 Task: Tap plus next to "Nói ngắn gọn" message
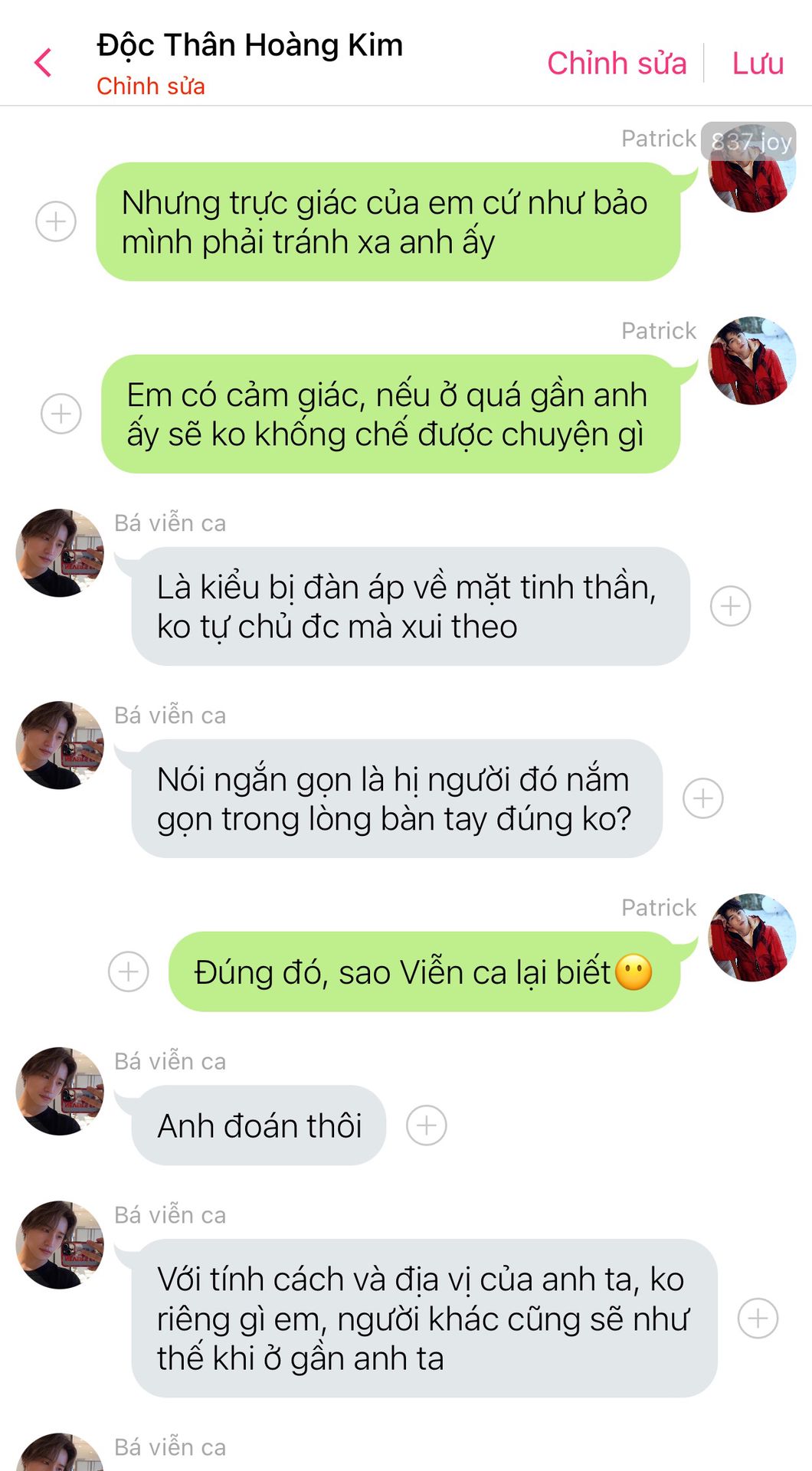tap(702, 798)
